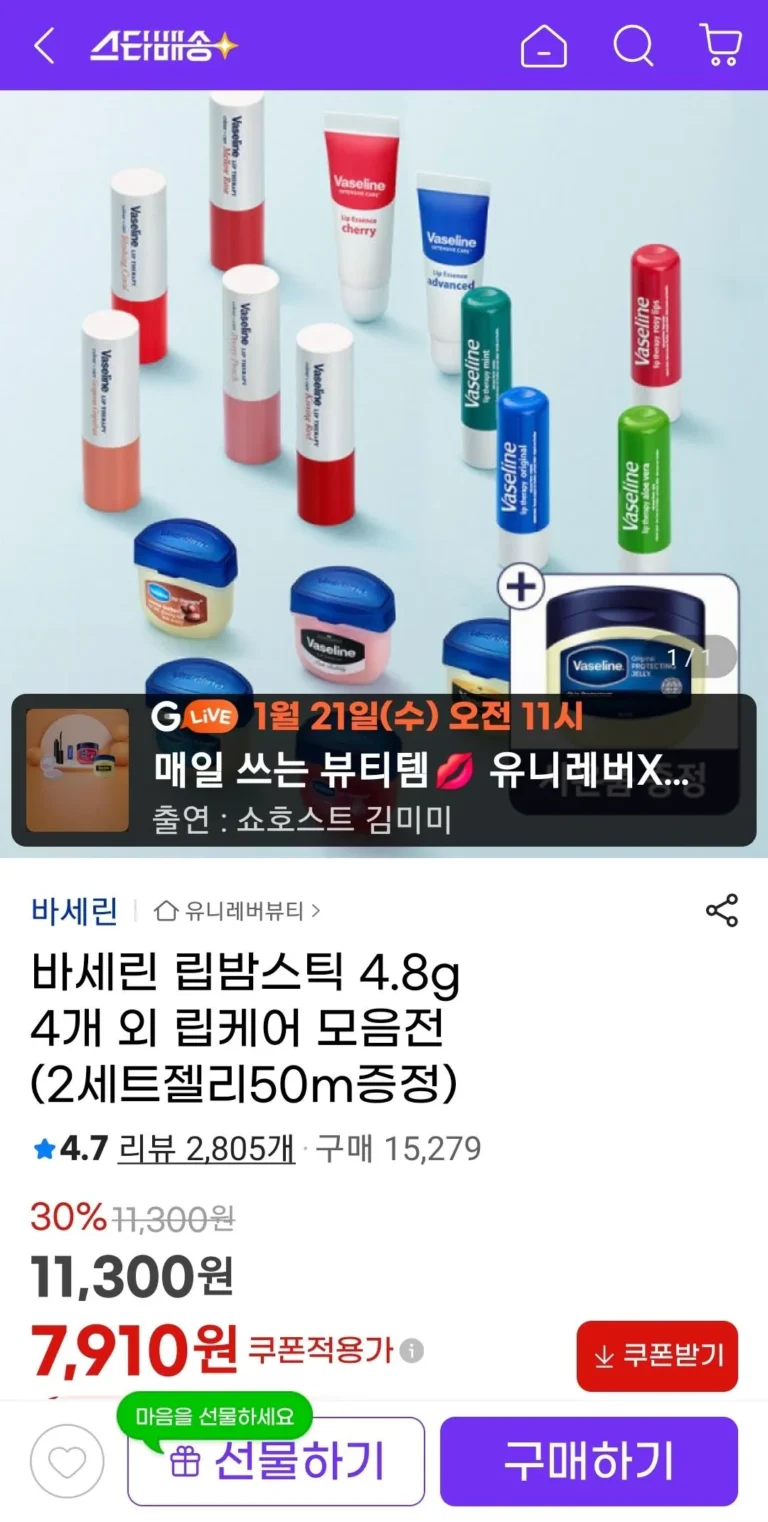Screen dimensions: 768x1522
Task: Open the 바세린 brand link
Action: (74, 911)
